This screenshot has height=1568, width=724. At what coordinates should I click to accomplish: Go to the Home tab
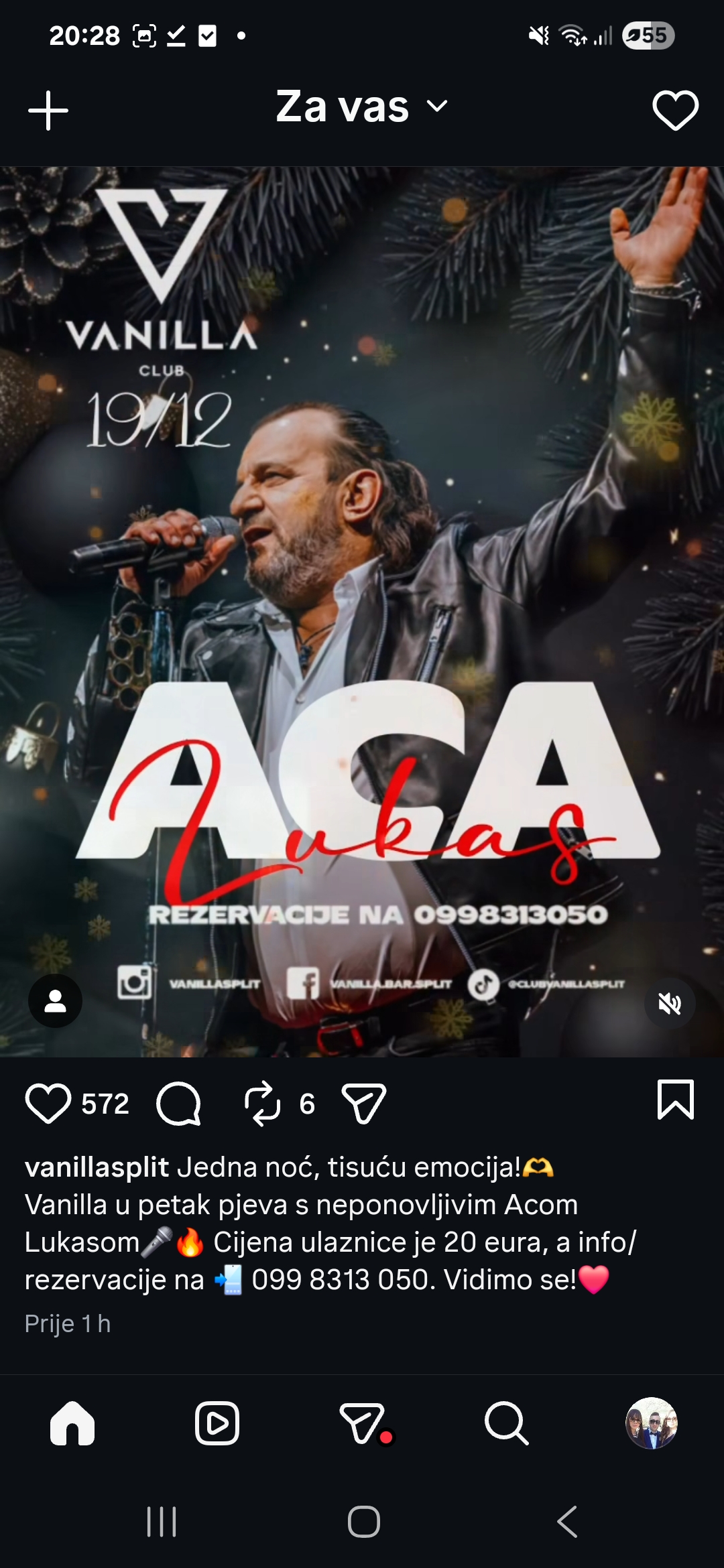[72, 1423]
